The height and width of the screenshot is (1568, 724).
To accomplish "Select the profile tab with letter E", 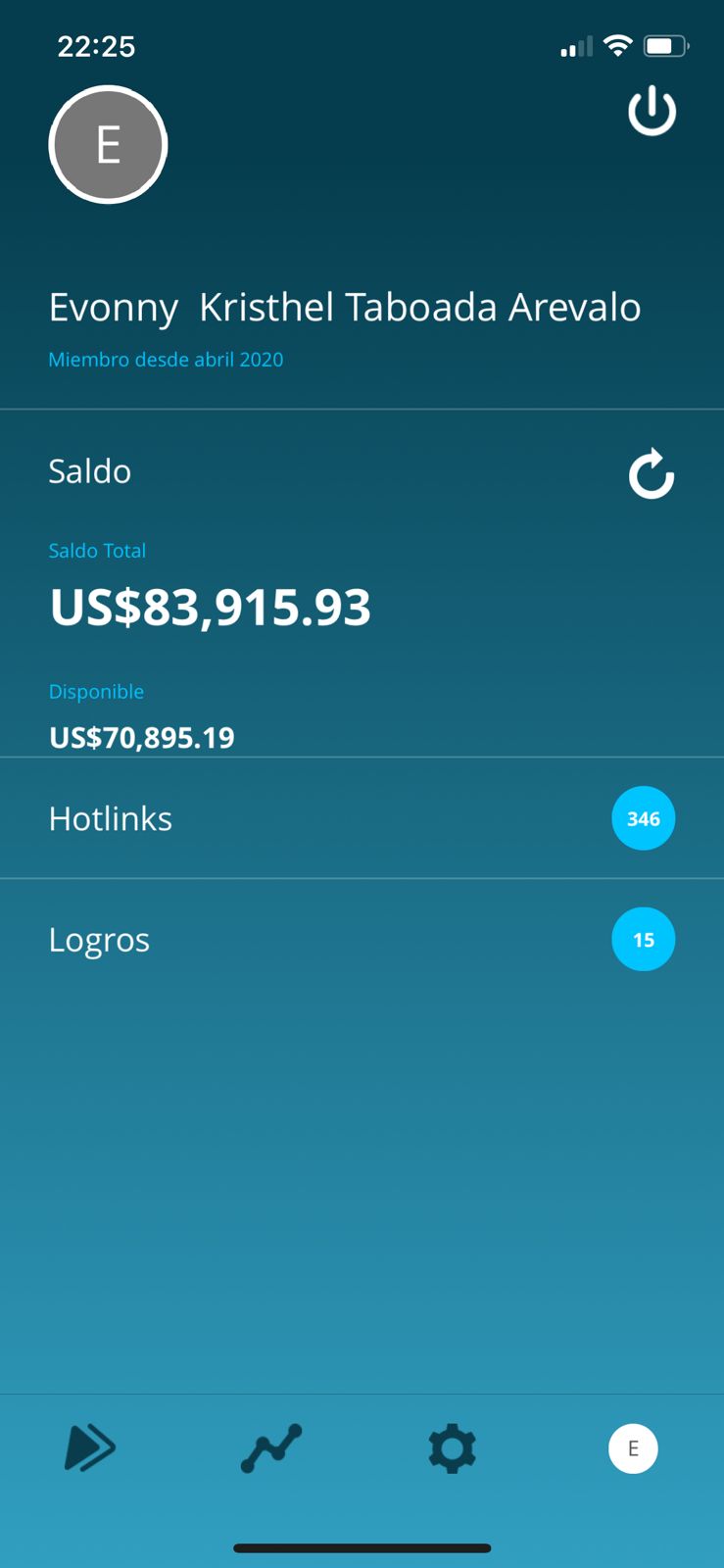I will tap(633, 1448).
